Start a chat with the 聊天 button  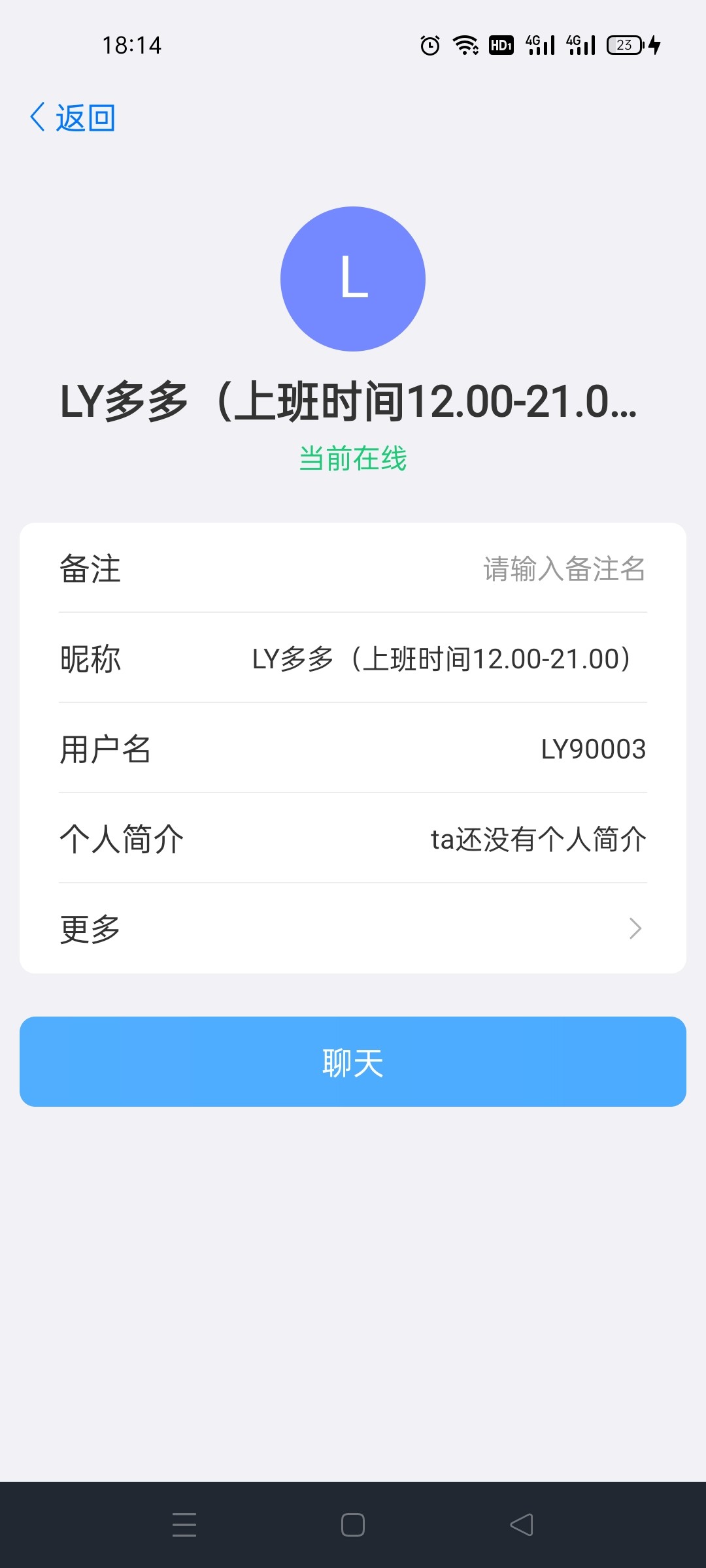(x=353, y=1062)
